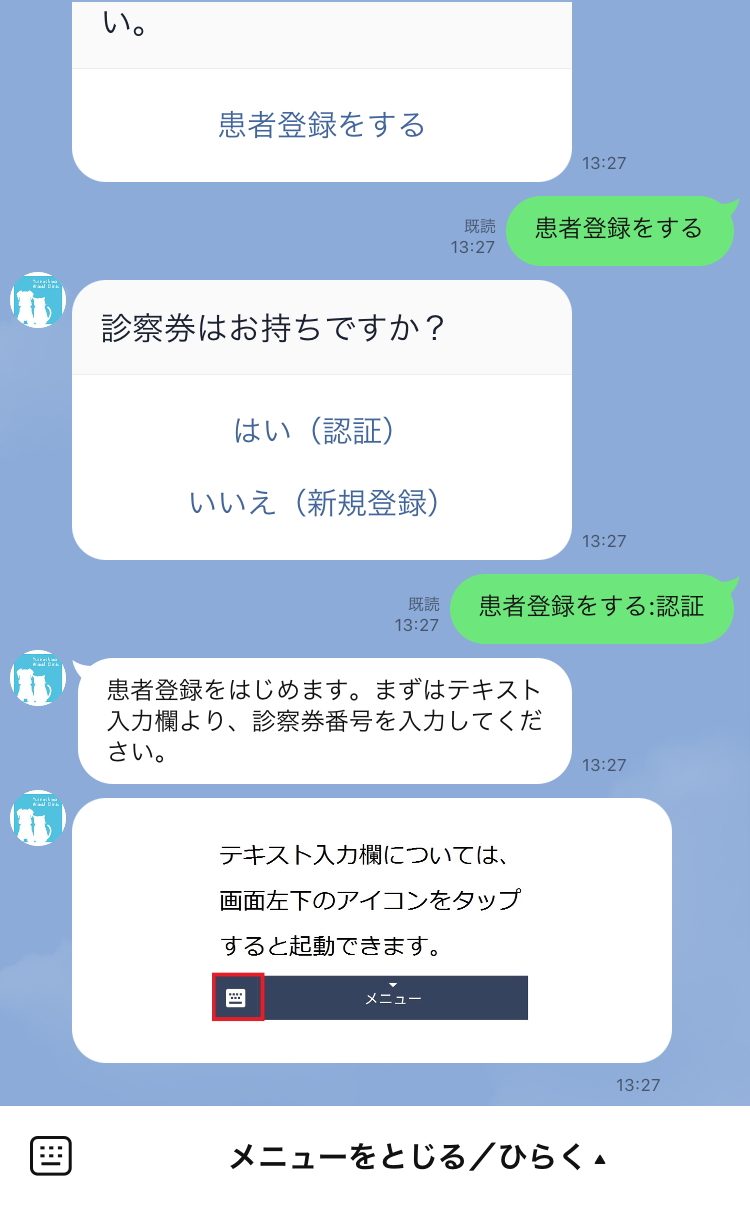Open the clinic avatar beside 診察券はお持ちですか？
Screen dimensions: 750x1208
38,299
